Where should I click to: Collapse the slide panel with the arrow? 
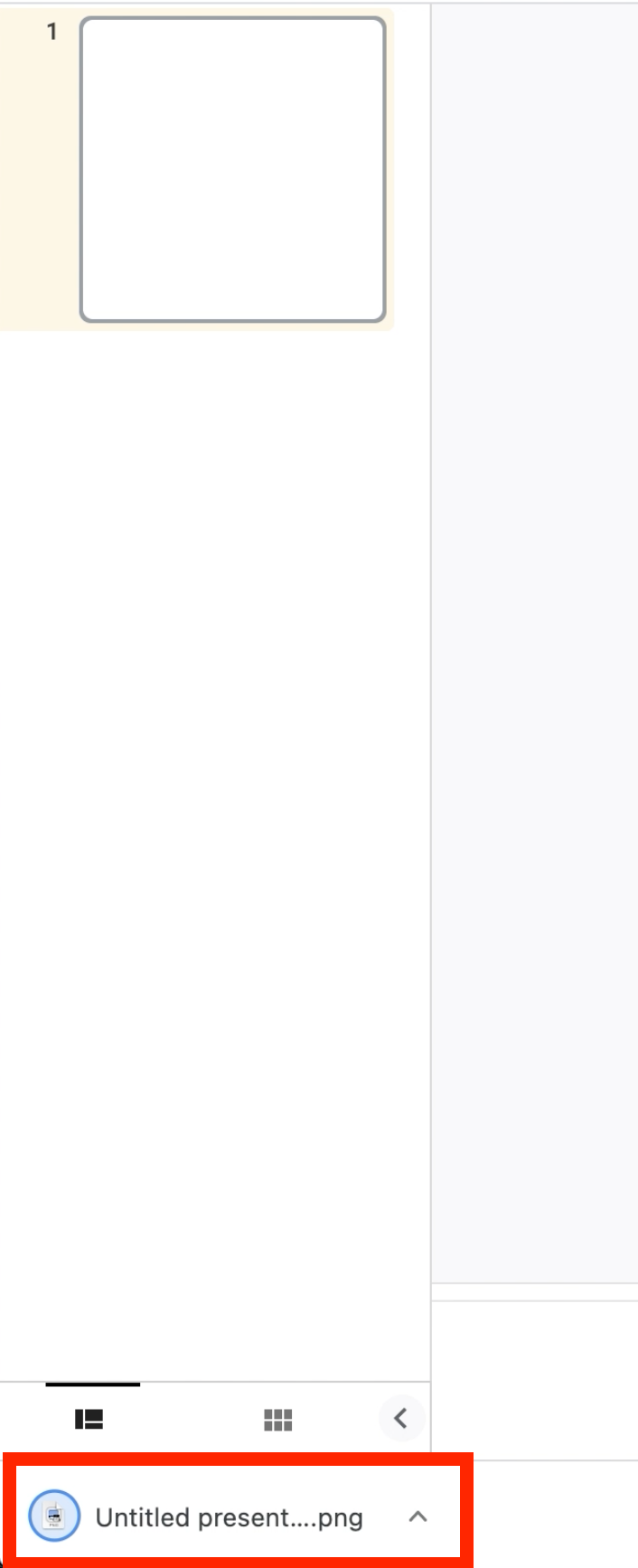[401, 1418]
